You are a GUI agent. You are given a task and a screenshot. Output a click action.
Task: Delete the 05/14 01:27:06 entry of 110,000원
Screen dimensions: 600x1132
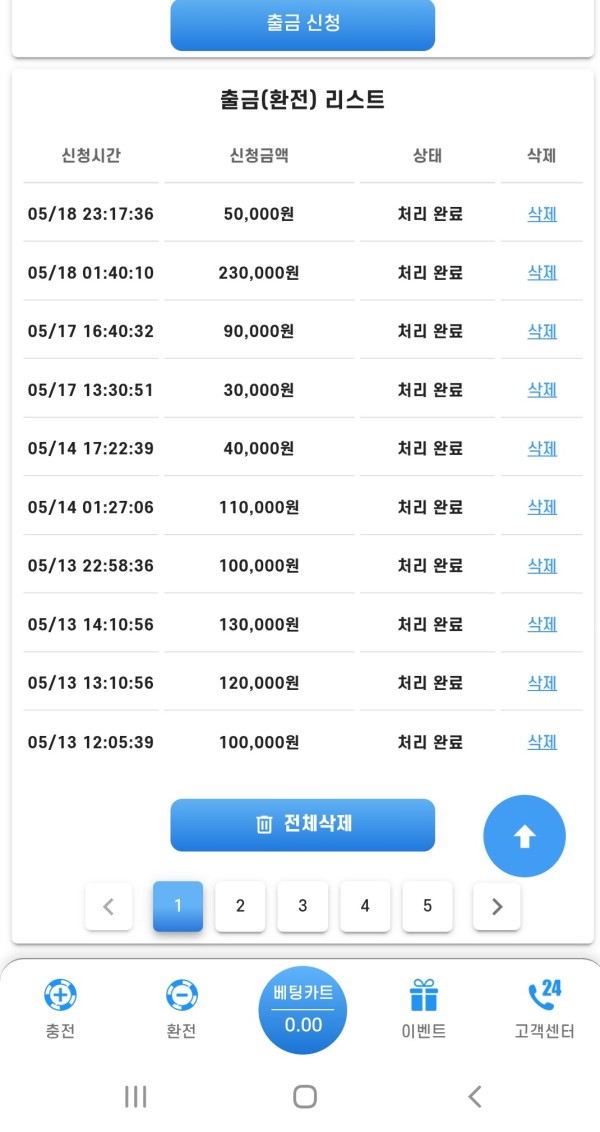[x=542, y=507]
